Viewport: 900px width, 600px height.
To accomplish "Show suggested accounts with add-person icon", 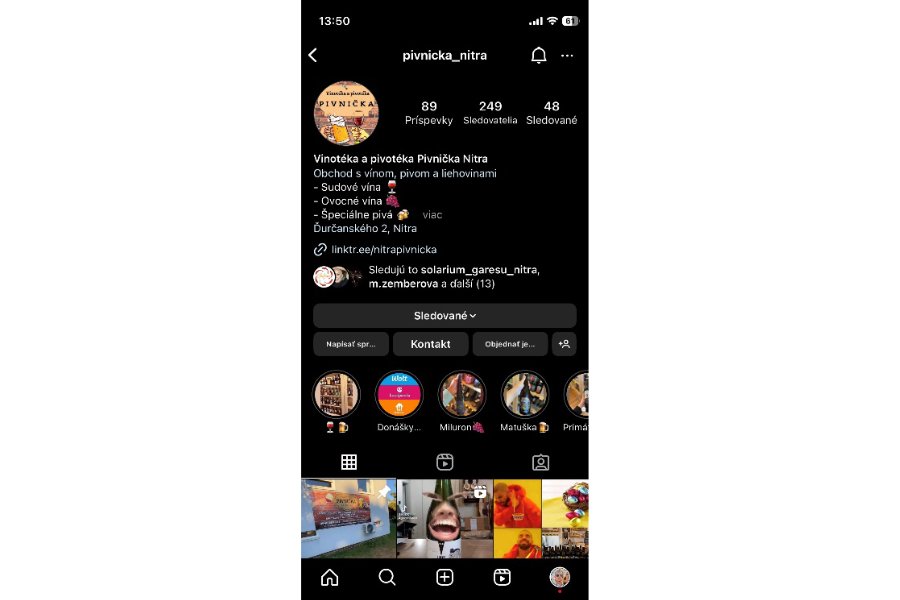I will pos(564,344).
